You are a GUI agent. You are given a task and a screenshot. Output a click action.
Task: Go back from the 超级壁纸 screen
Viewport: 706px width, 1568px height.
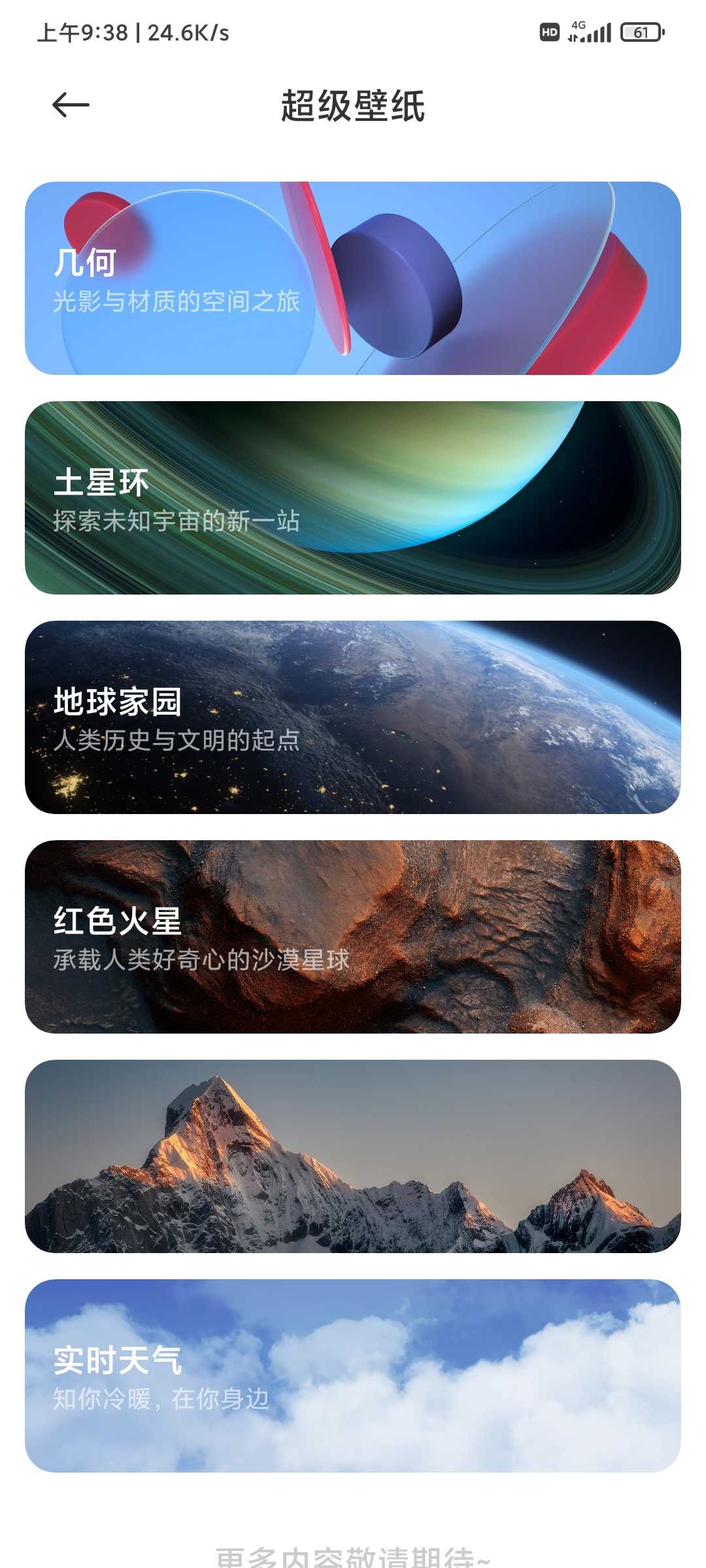coord(71,105)
